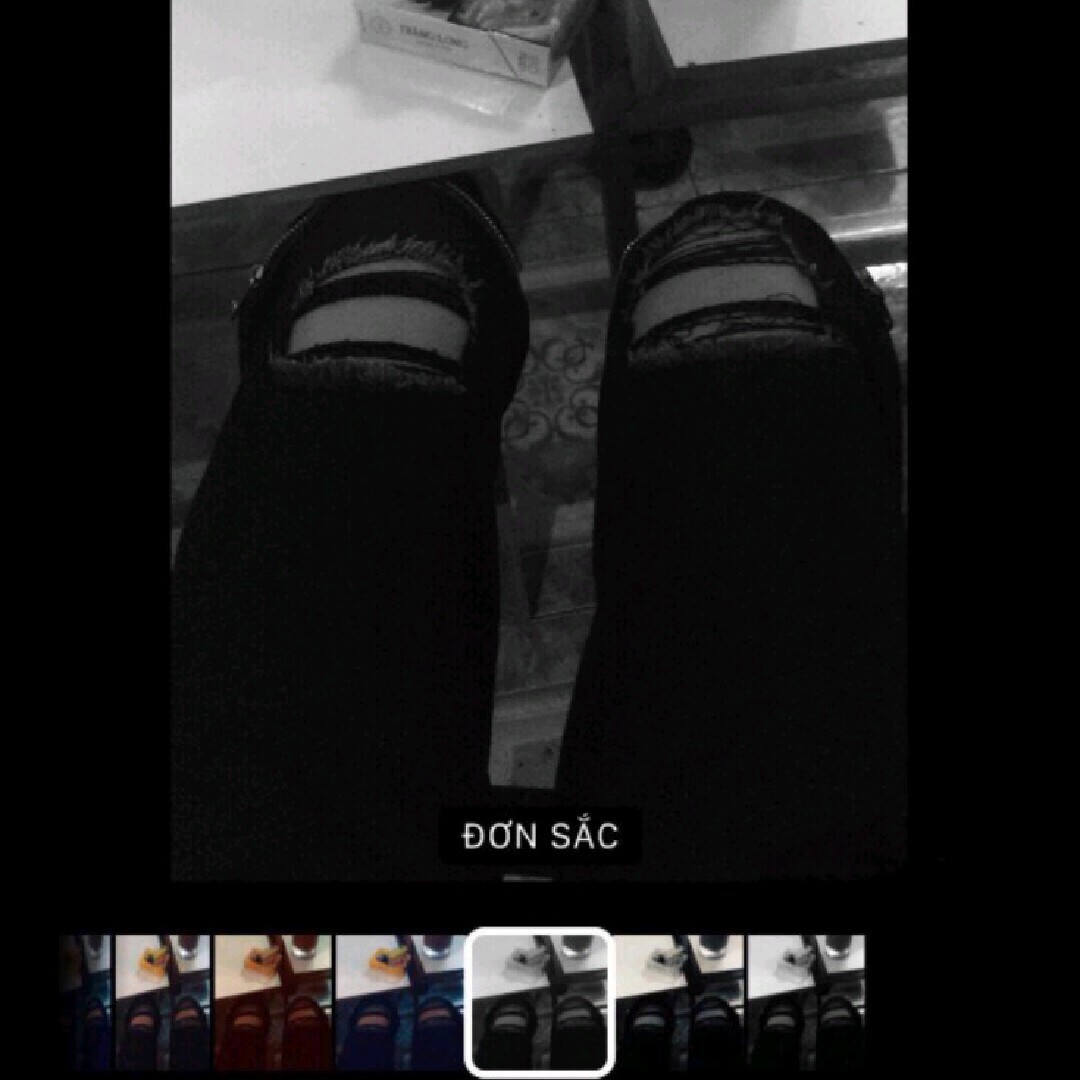Viewport: 1080px width, 1080px height.
Task: Choose the cool blue-tinted filter with yellow object
Action: (400, 1002)
